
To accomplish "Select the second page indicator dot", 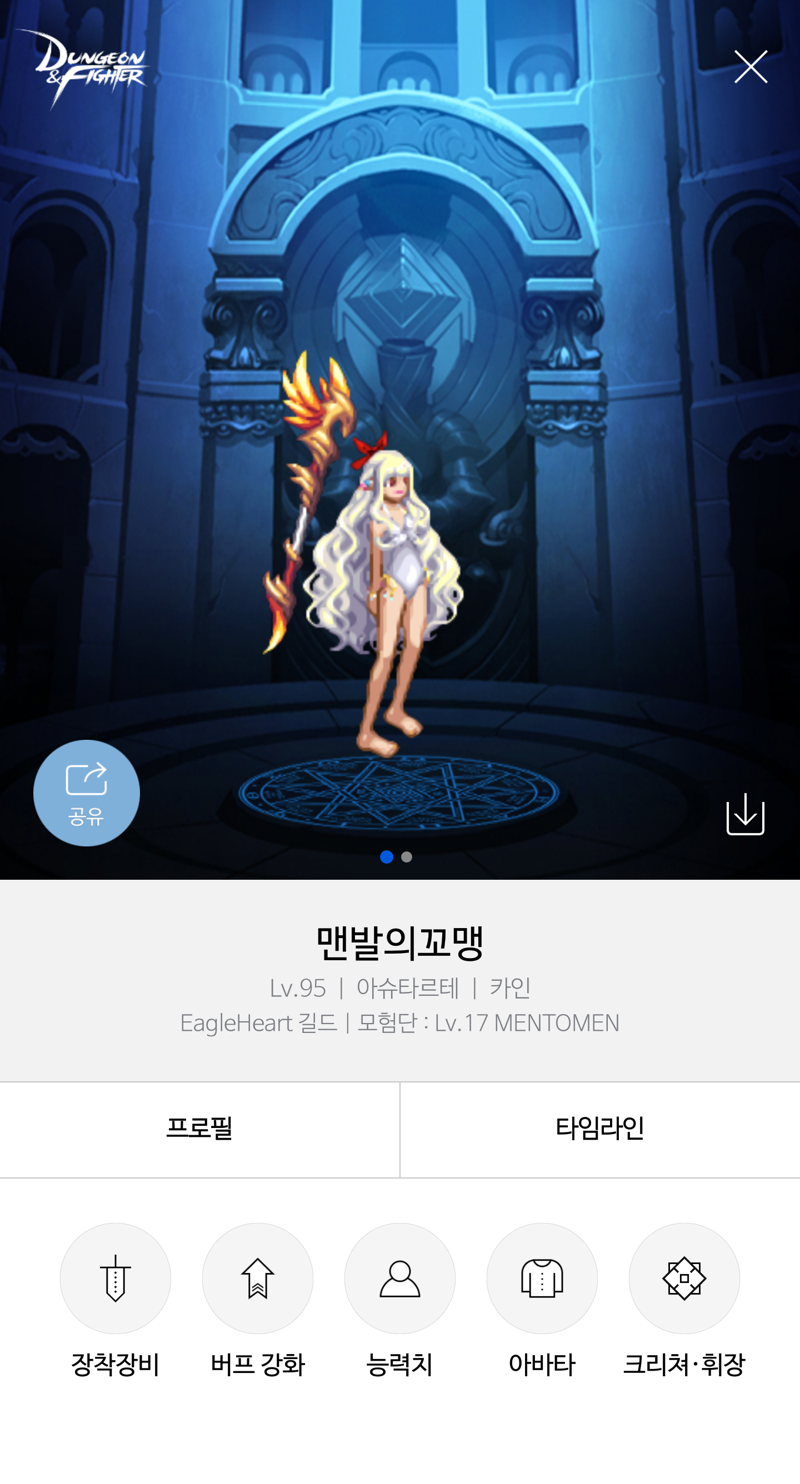I will [406, 857].
